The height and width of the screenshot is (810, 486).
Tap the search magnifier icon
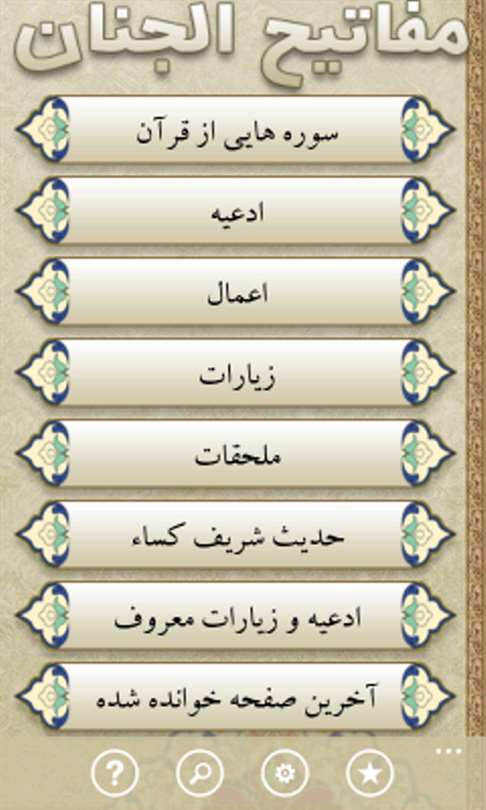pyautogui.click(x=200, y=773)
